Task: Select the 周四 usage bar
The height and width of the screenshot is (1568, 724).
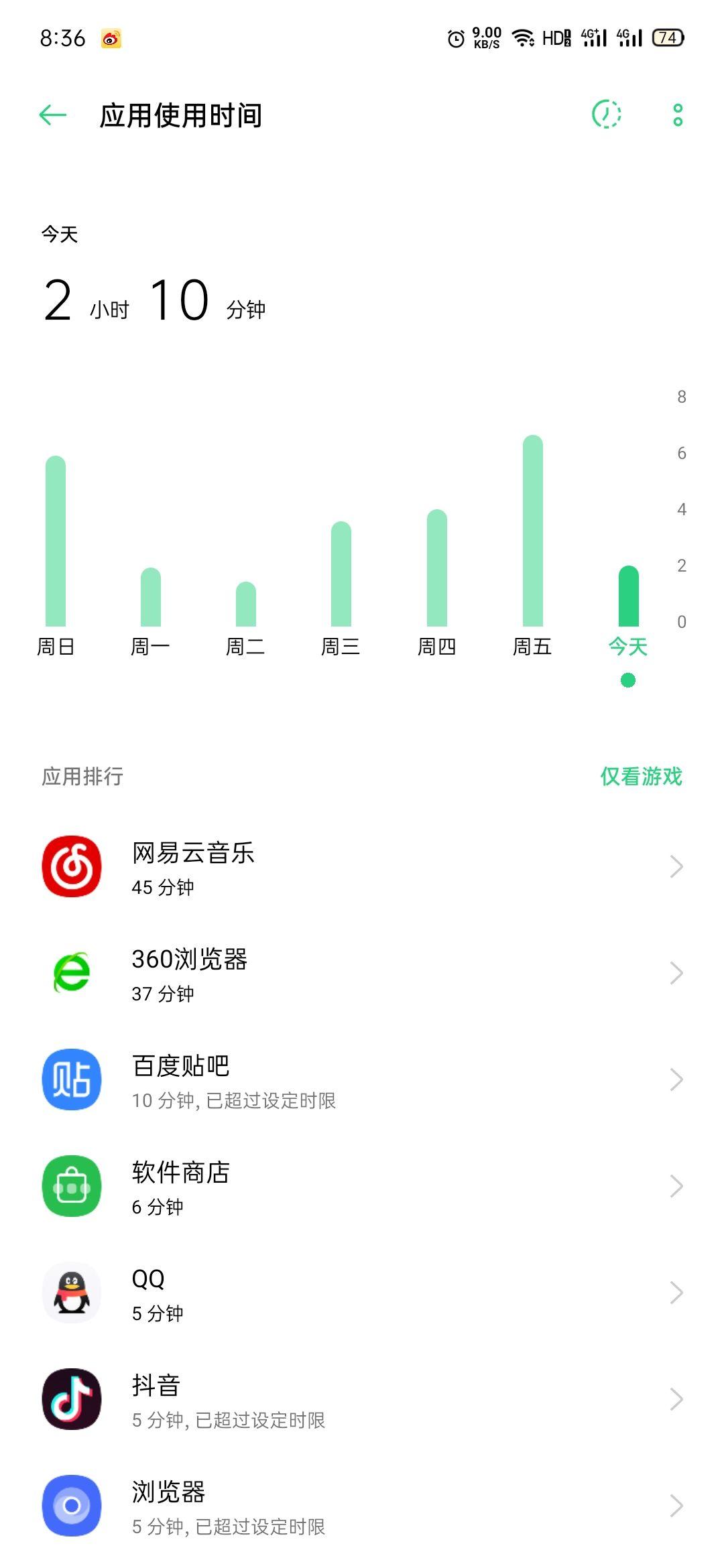Action: point(437,568)
